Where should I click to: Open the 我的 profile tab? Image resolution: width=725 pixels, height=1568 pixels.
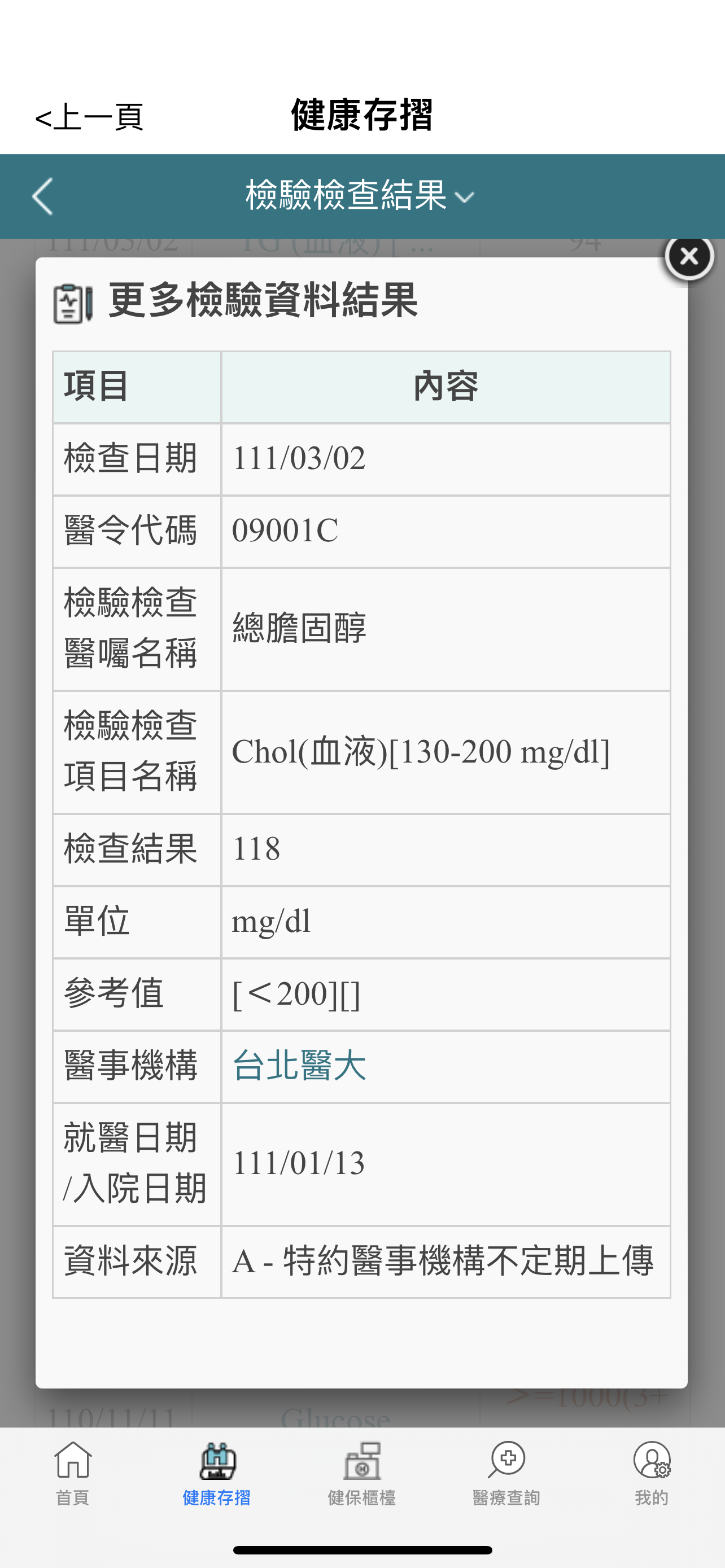[652, 1473]
